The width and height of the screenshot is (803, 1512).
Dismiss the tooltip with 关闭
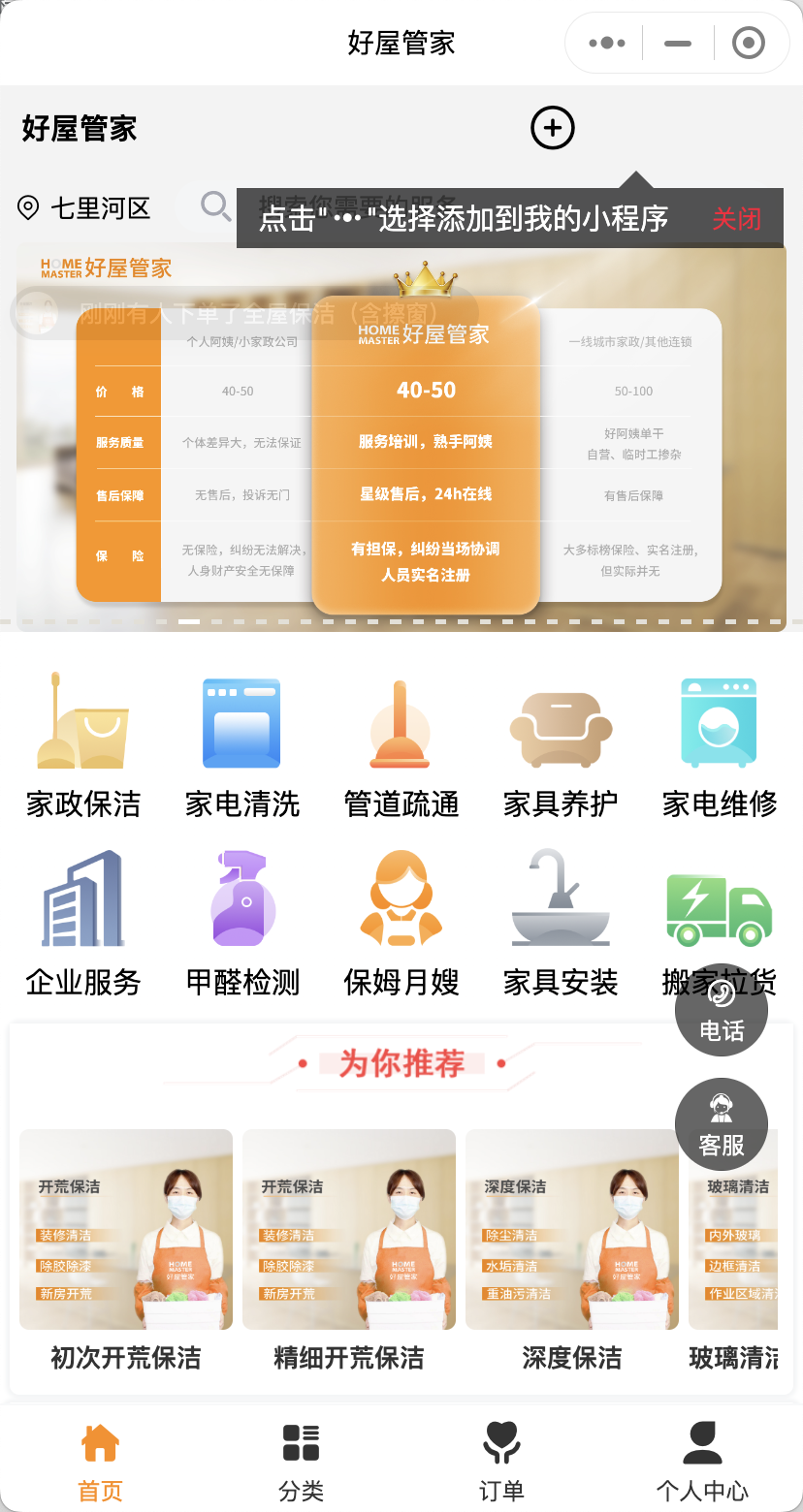(737, 218)
